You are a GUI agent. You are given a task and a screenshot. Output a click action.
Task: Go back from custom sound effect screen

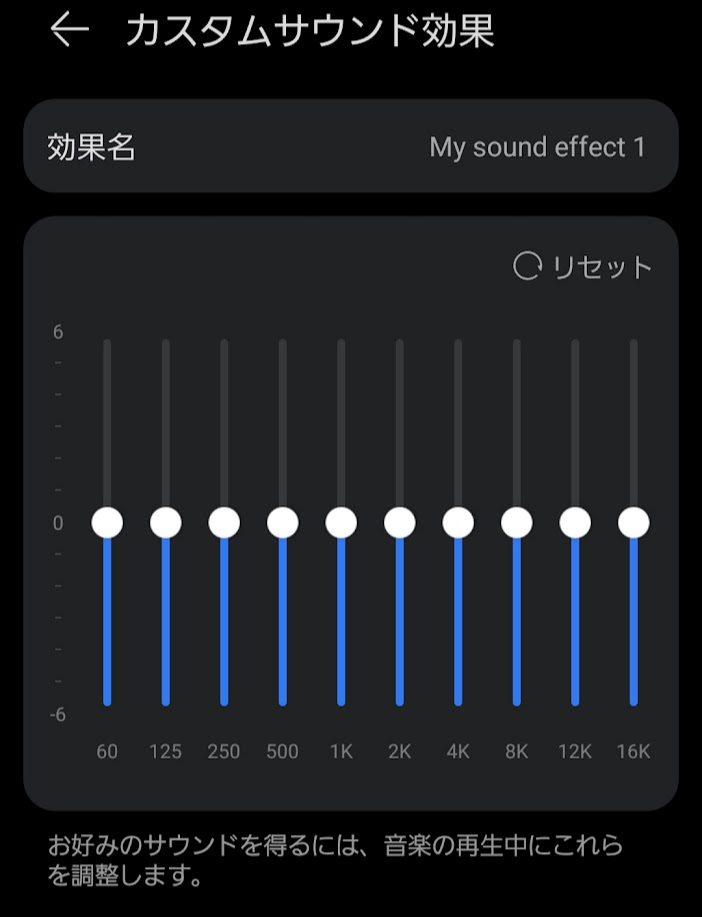click(x=69, y=31)
